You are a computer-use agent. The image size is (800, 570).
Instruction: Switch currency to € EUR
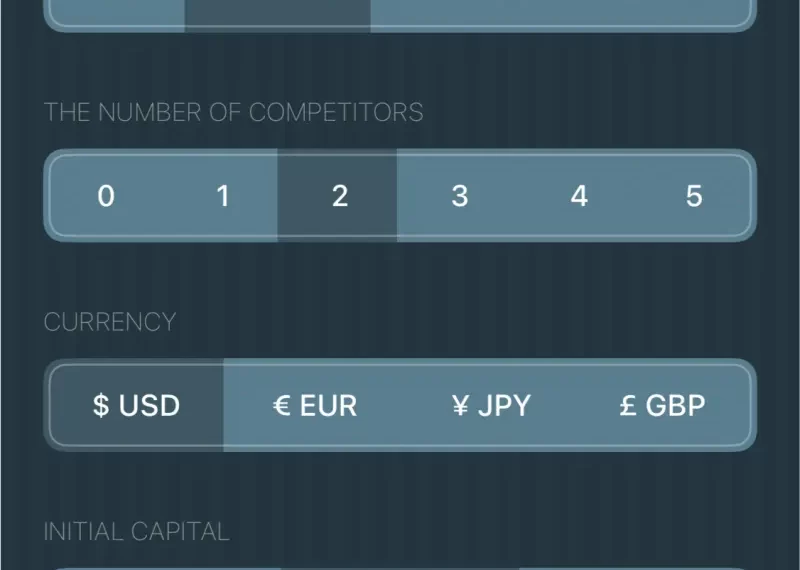point(315,406)
